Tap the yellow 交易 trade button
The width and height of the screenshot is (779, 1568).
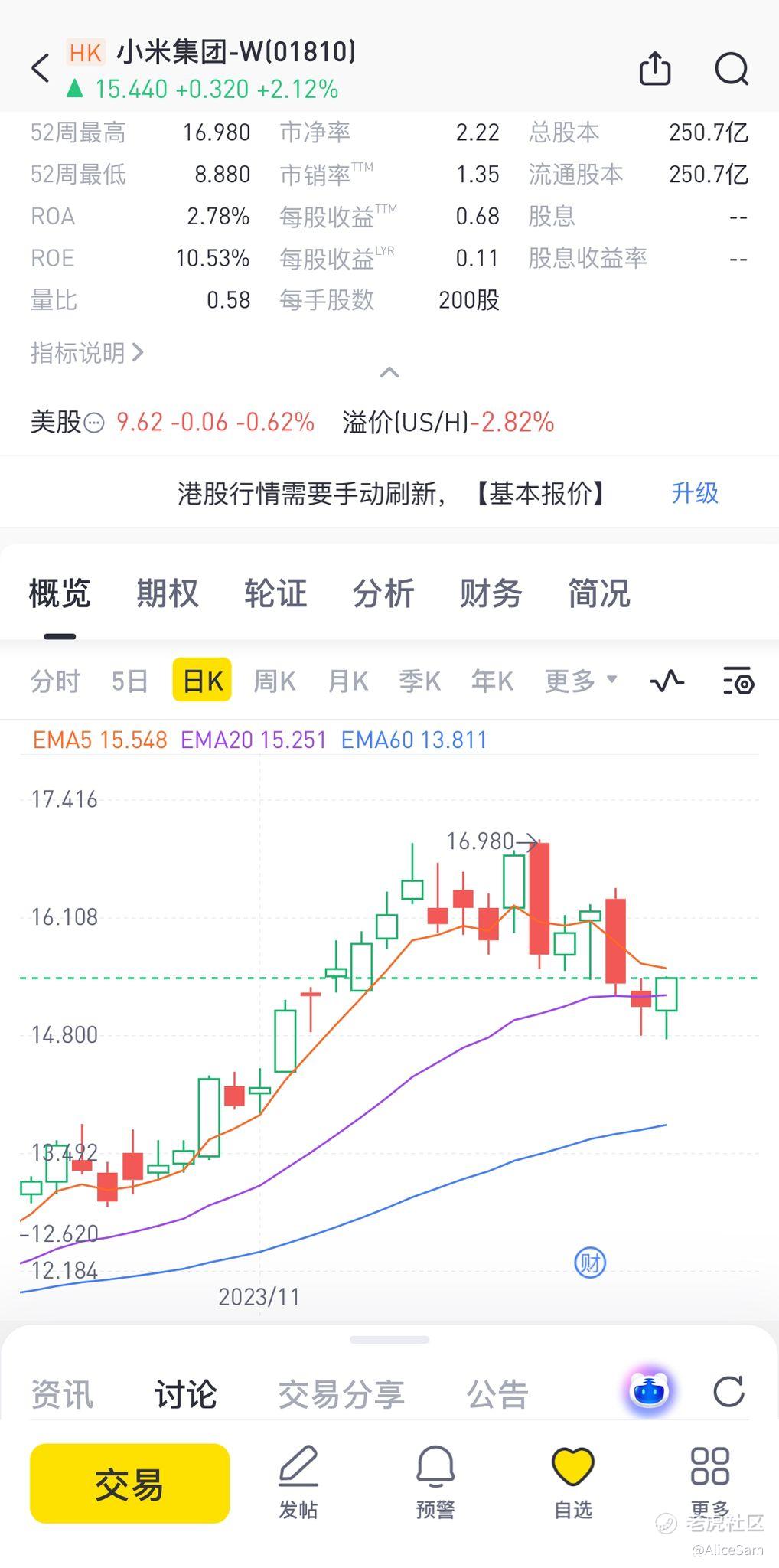pyautogui.click(x=129, y=1484)
